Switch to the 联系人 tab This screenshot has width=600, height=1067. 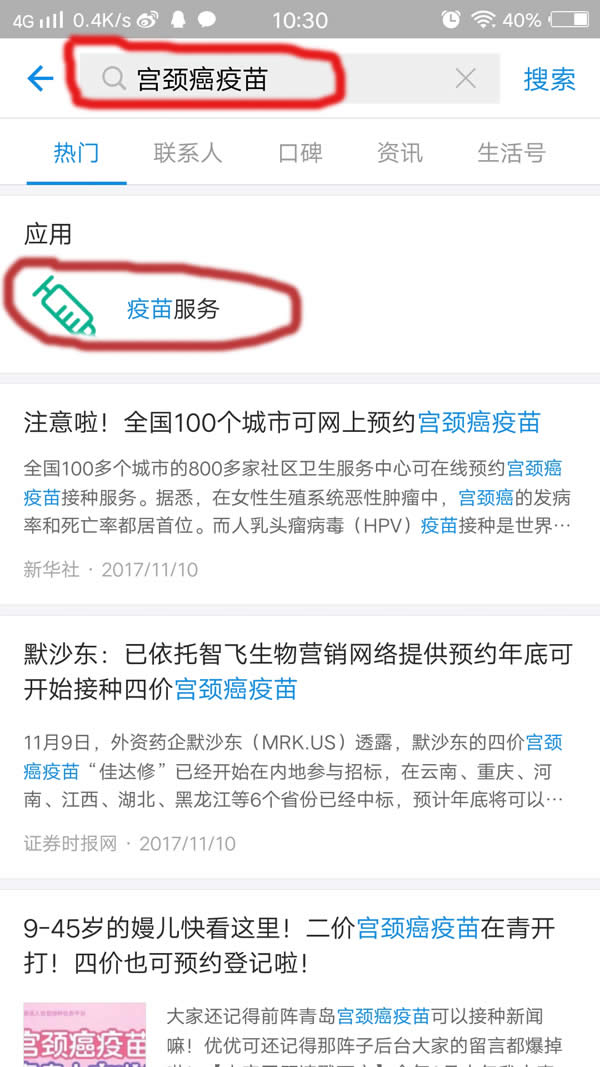click(188, 153)
